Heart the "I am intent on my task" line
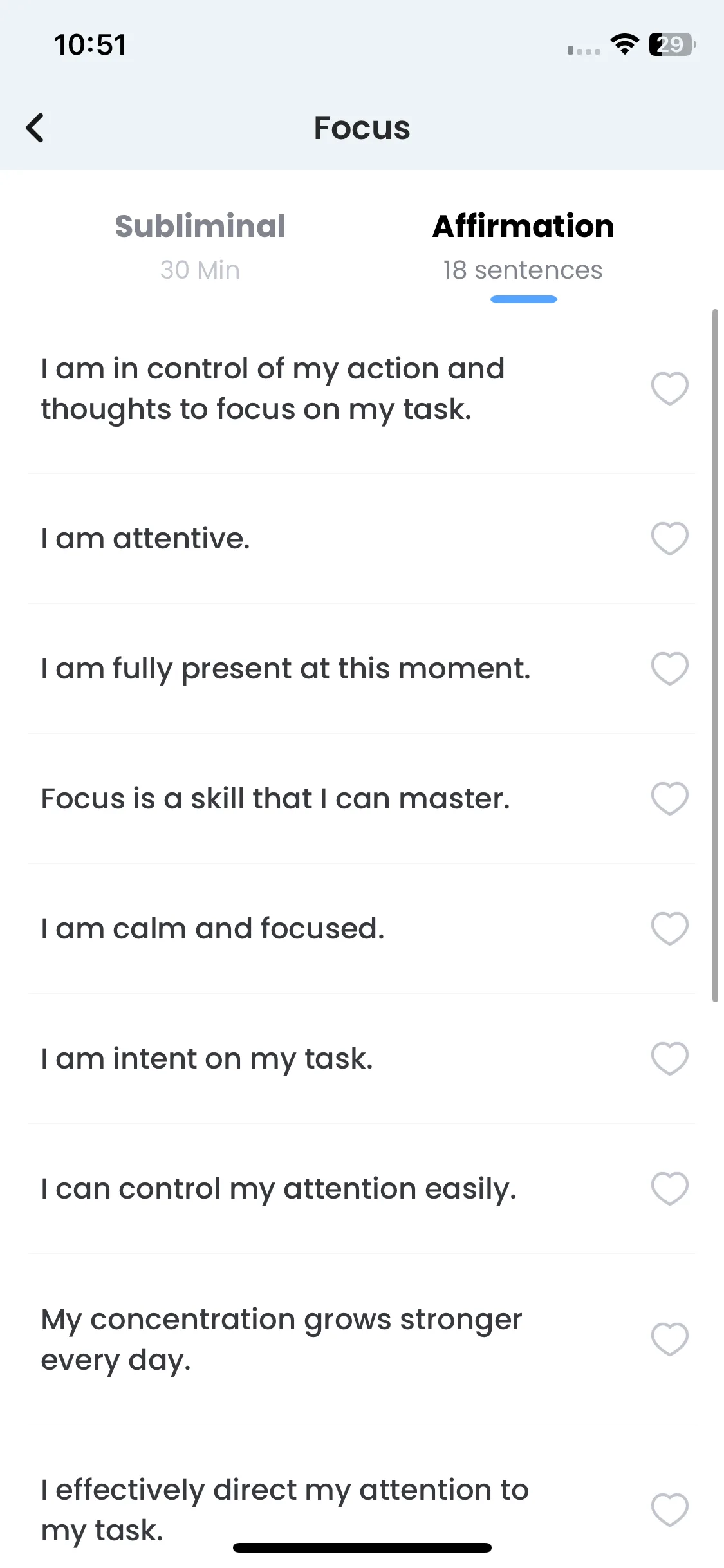 point(669,1058)
